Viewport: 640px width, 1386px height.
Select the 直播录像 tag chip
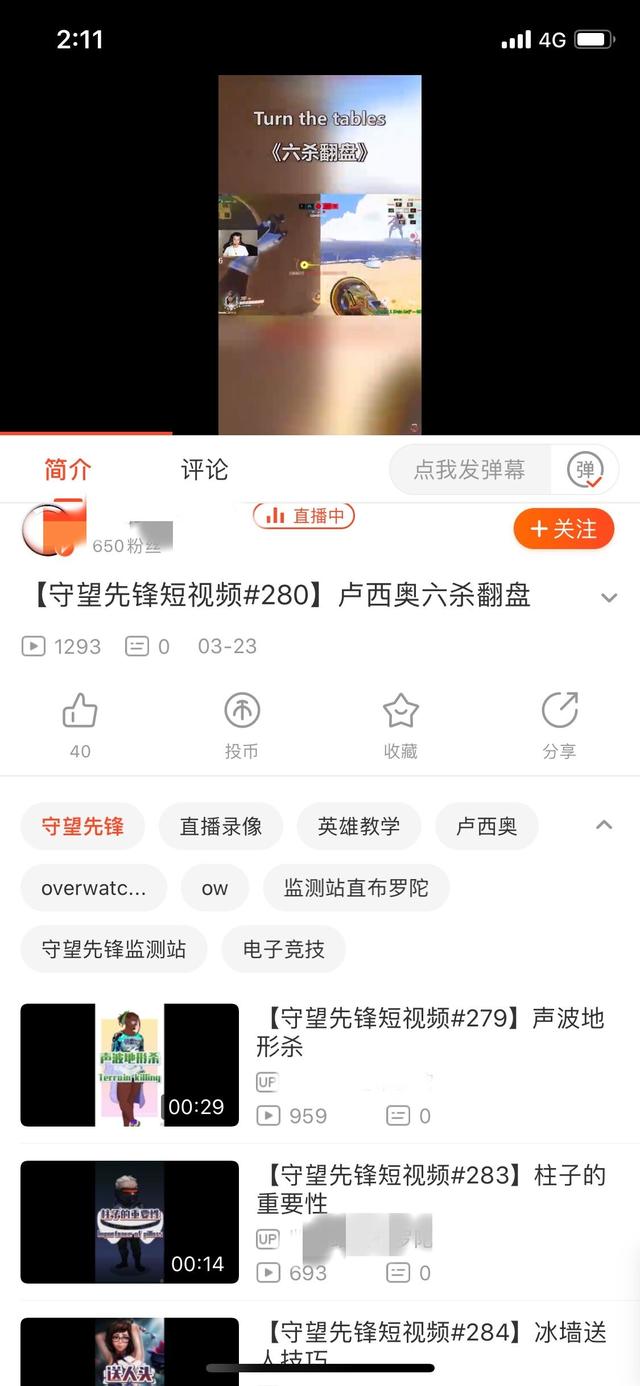221,826
